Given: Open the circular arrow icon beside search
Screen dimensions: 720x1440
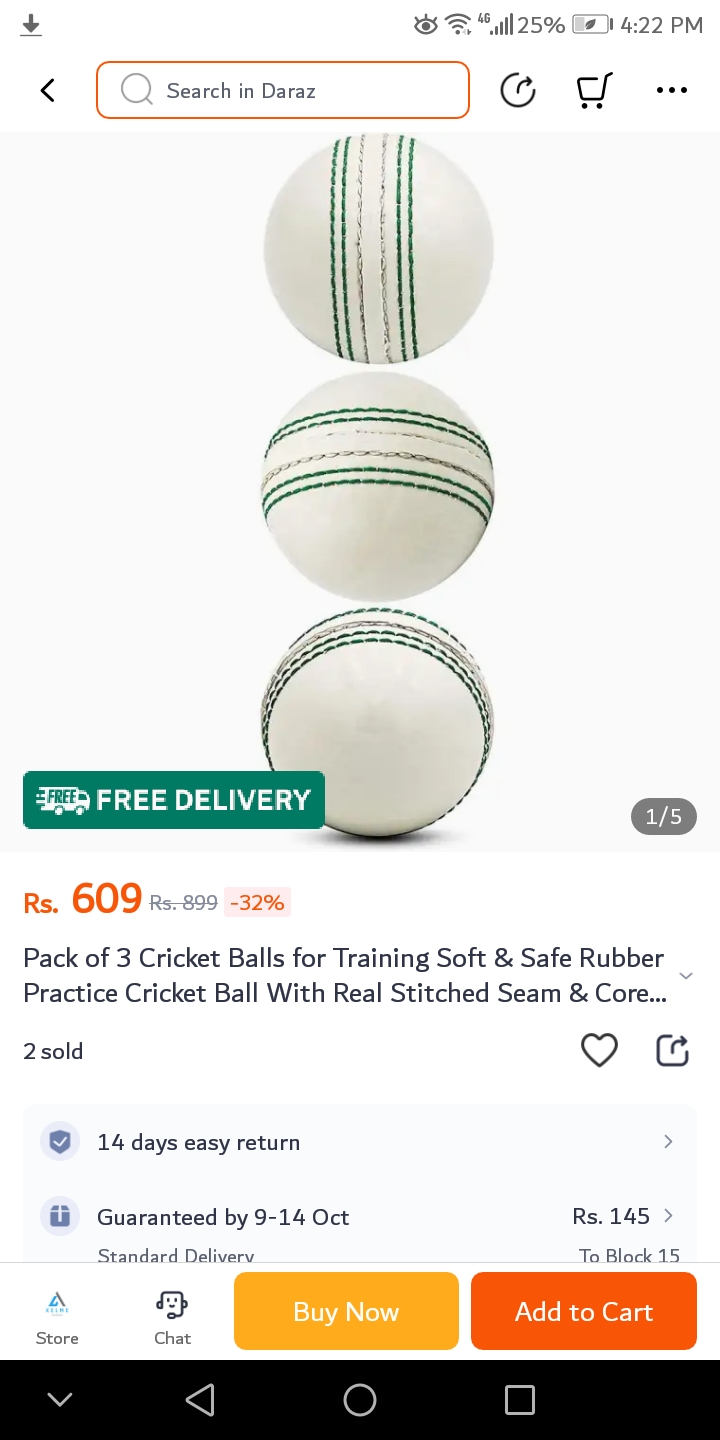Looking at the screenshot, I should 517,91.
